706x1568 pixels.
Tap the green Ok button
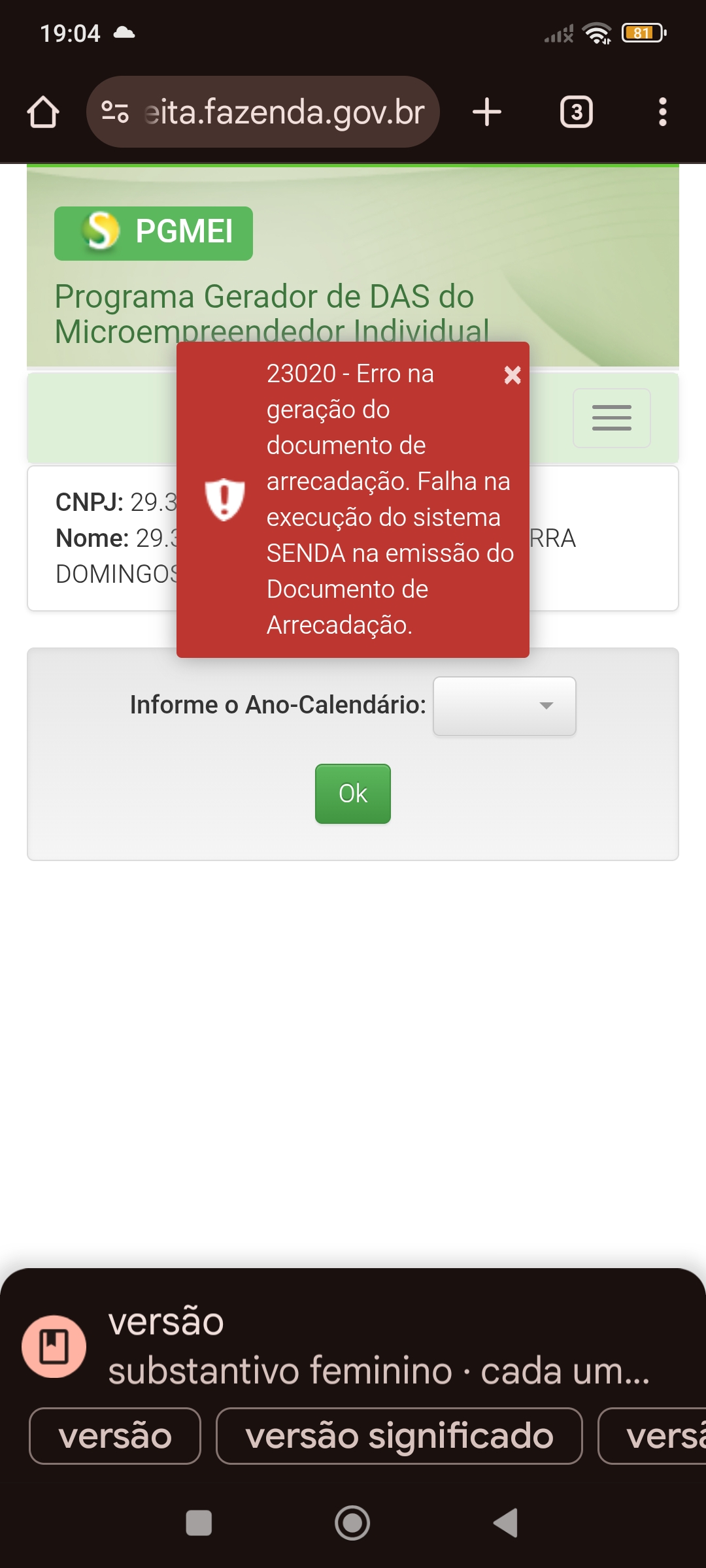pyautogui.click(x=353, y=794)
